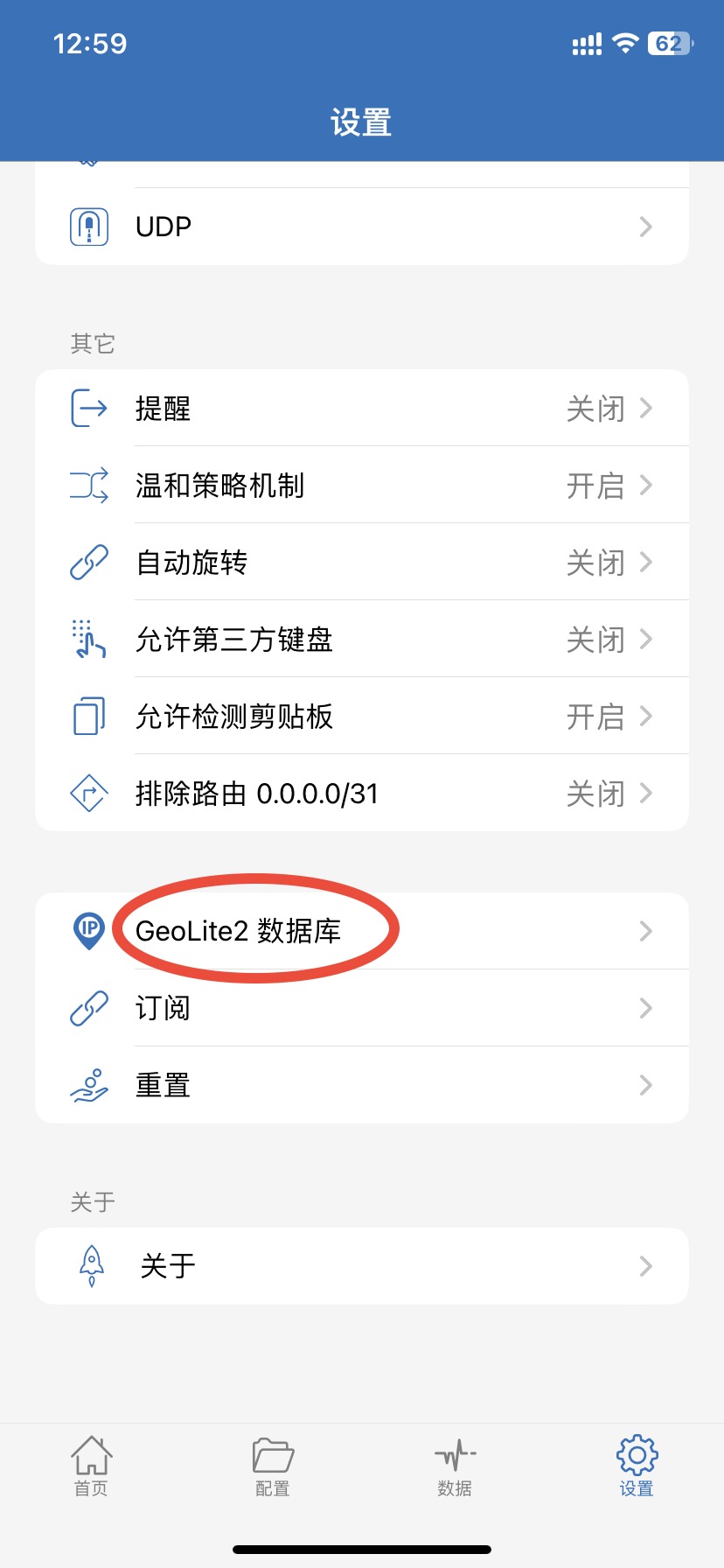Switch to the 数据 tab

pos(455,1466)
